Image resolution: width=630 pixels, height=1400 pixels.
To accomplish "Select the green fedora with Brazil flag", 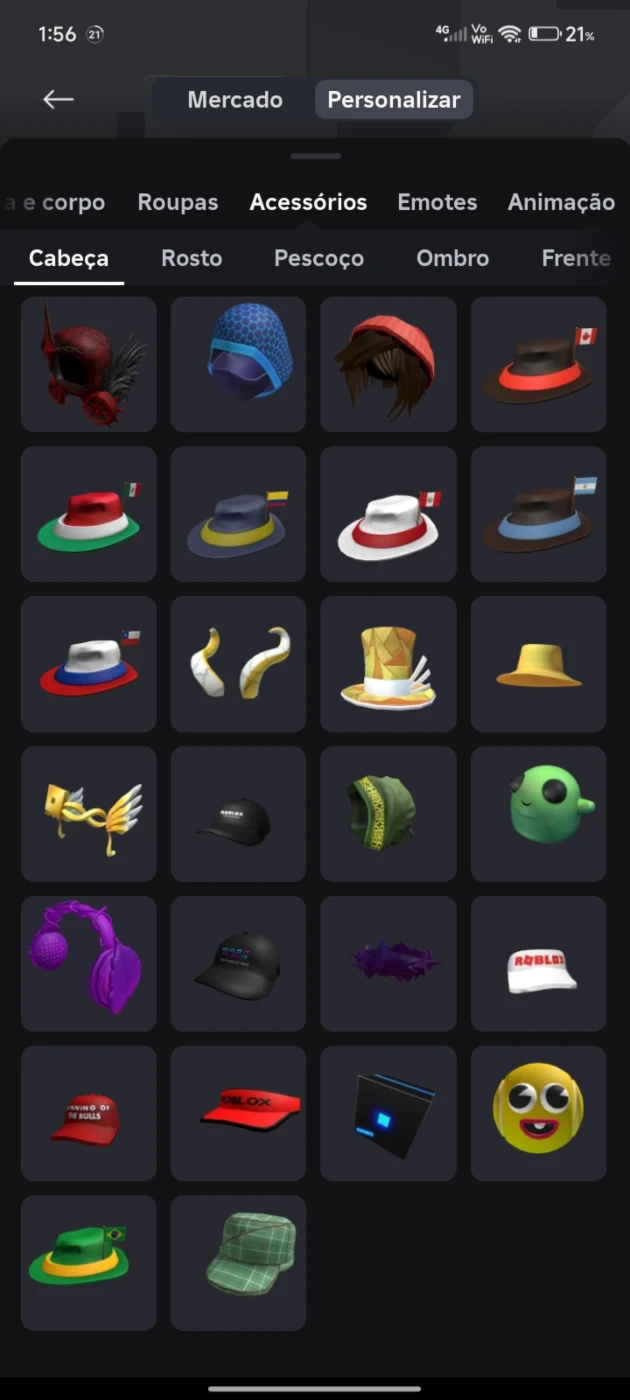I will [x=89, y=1264].
